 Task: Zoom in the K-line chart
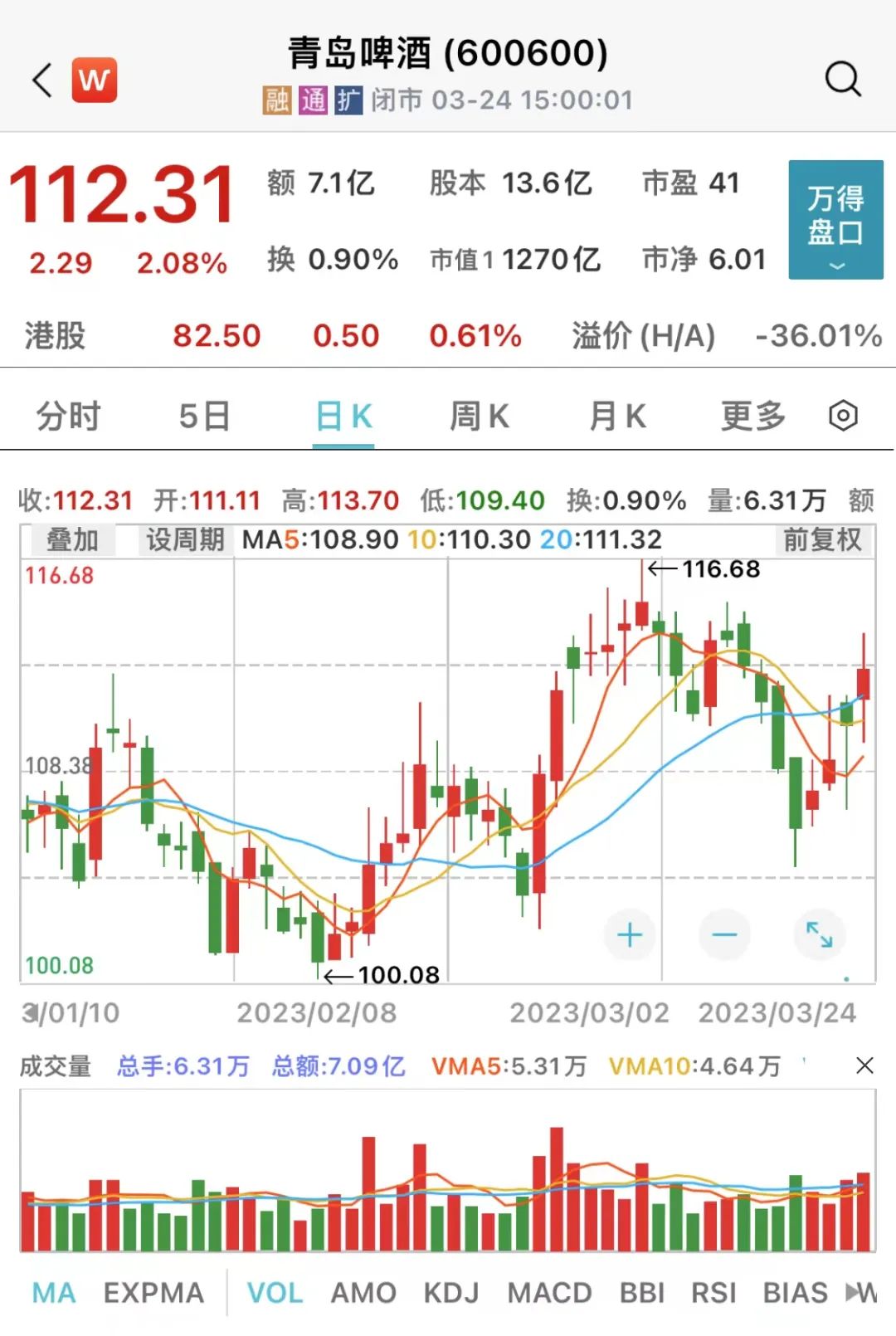click(630, 935)
